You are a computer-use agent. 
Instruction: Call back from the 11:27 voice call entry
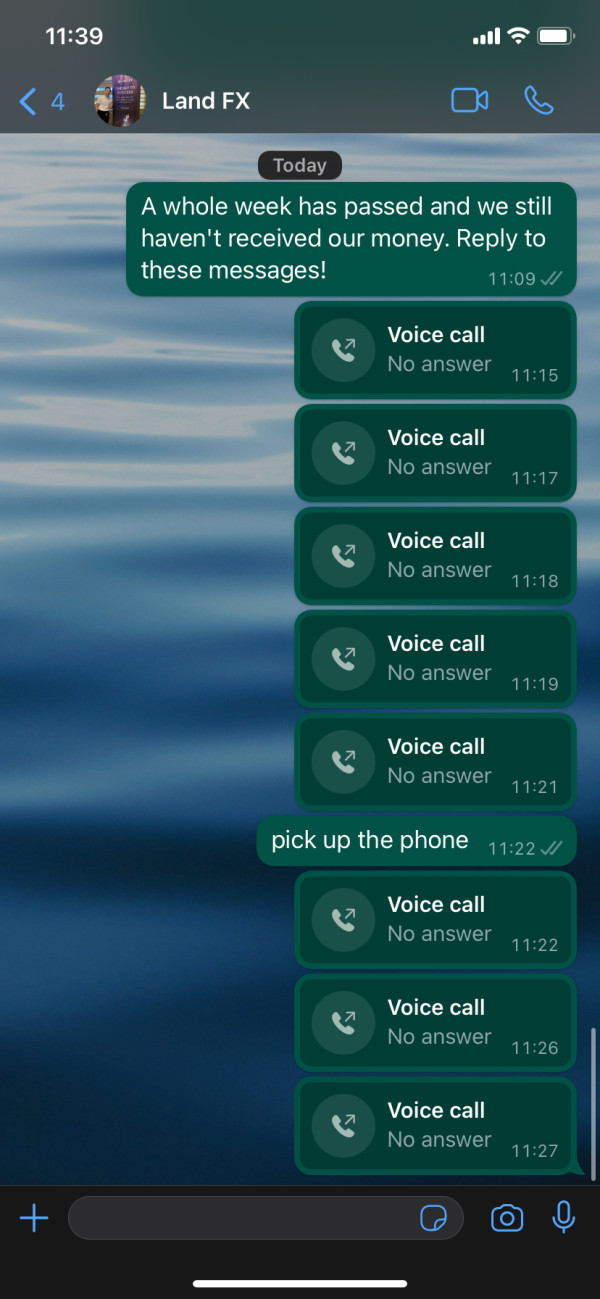pos(435,1126)
